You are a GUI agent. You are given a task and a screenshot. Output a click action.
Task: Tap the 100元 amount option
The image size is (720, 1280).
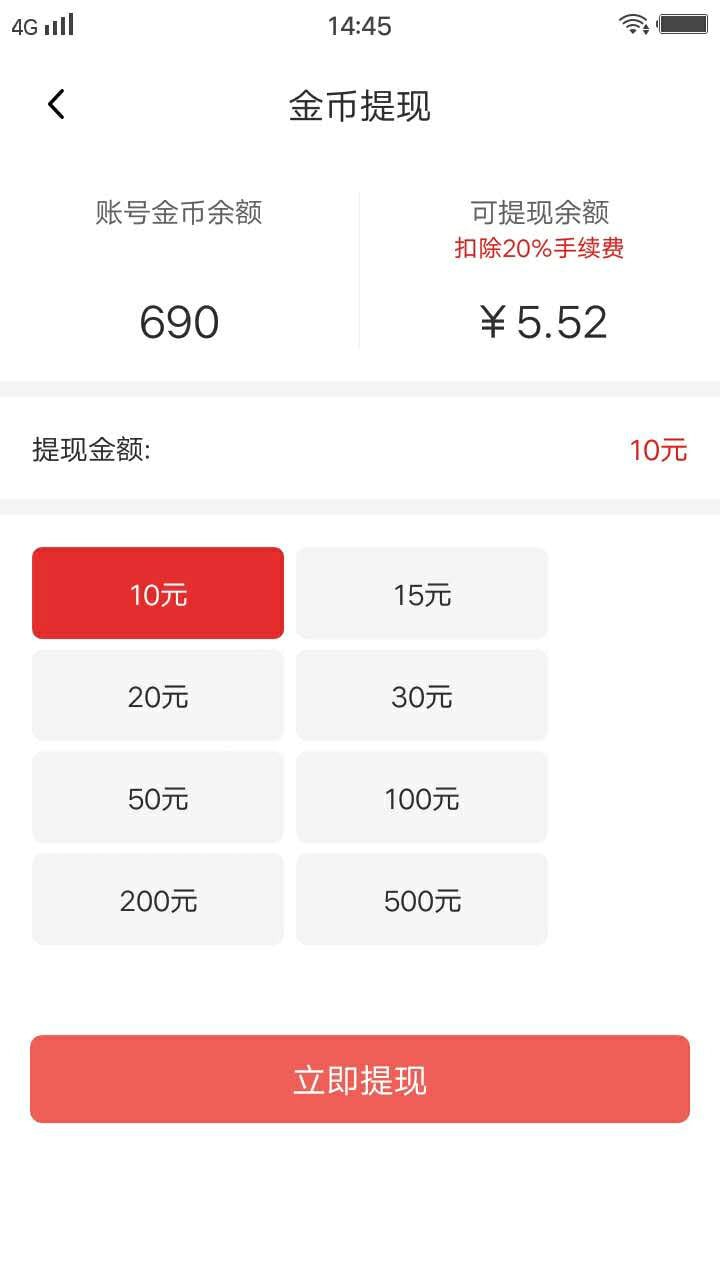point(422,798)
